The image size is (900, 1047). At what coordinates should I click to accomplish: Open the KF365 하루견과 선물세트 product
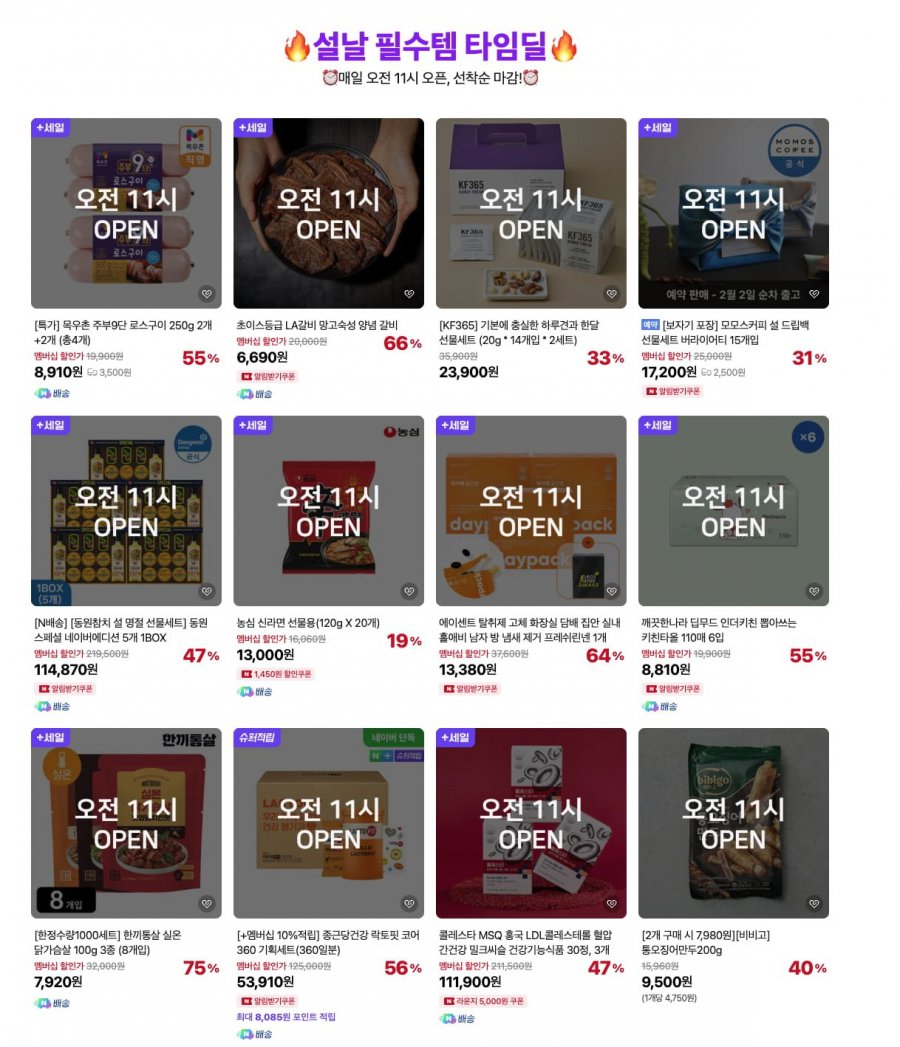click(531, 212)
